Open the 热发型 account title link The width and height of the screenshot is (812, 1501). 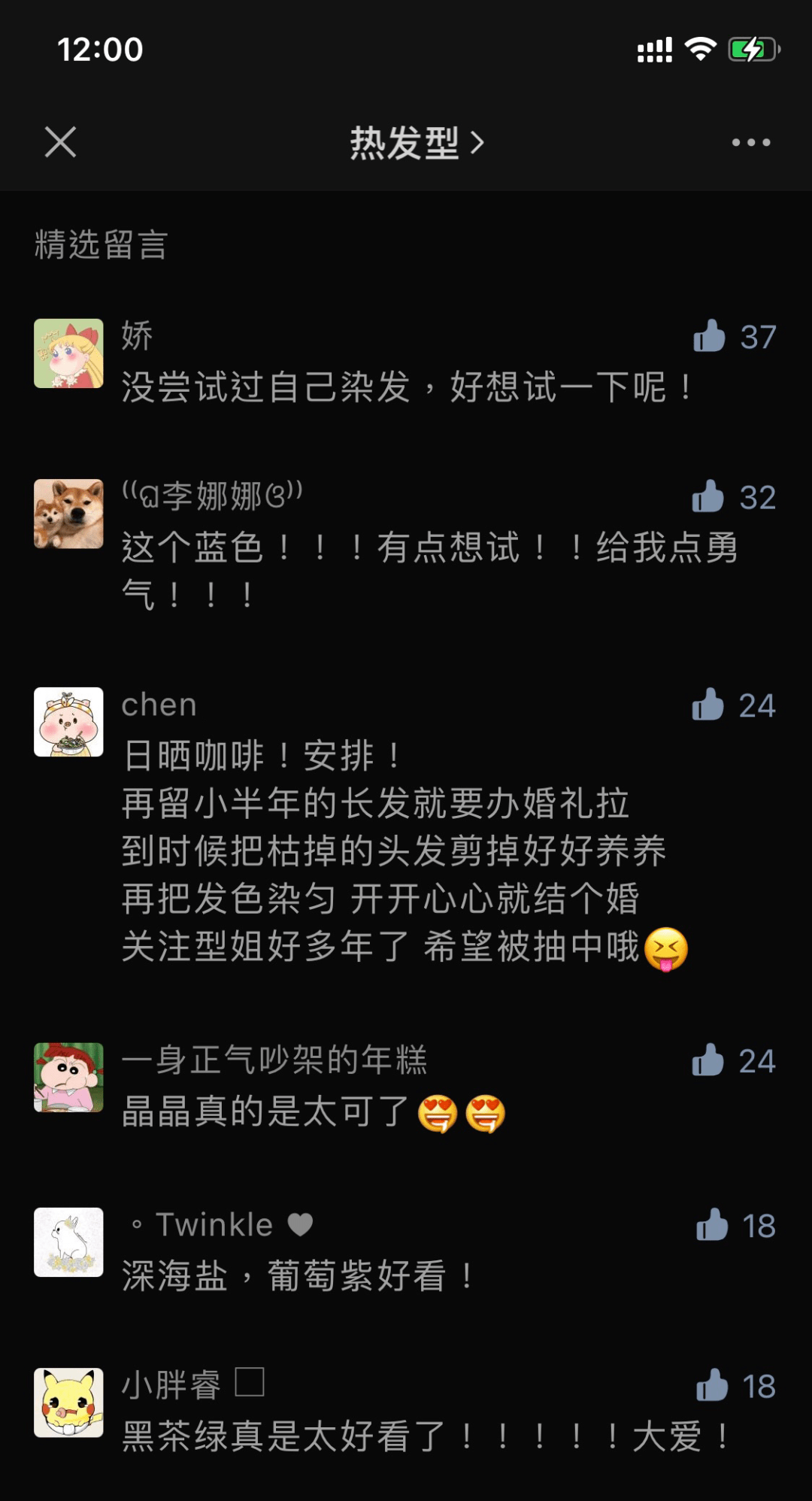(417, 142)
